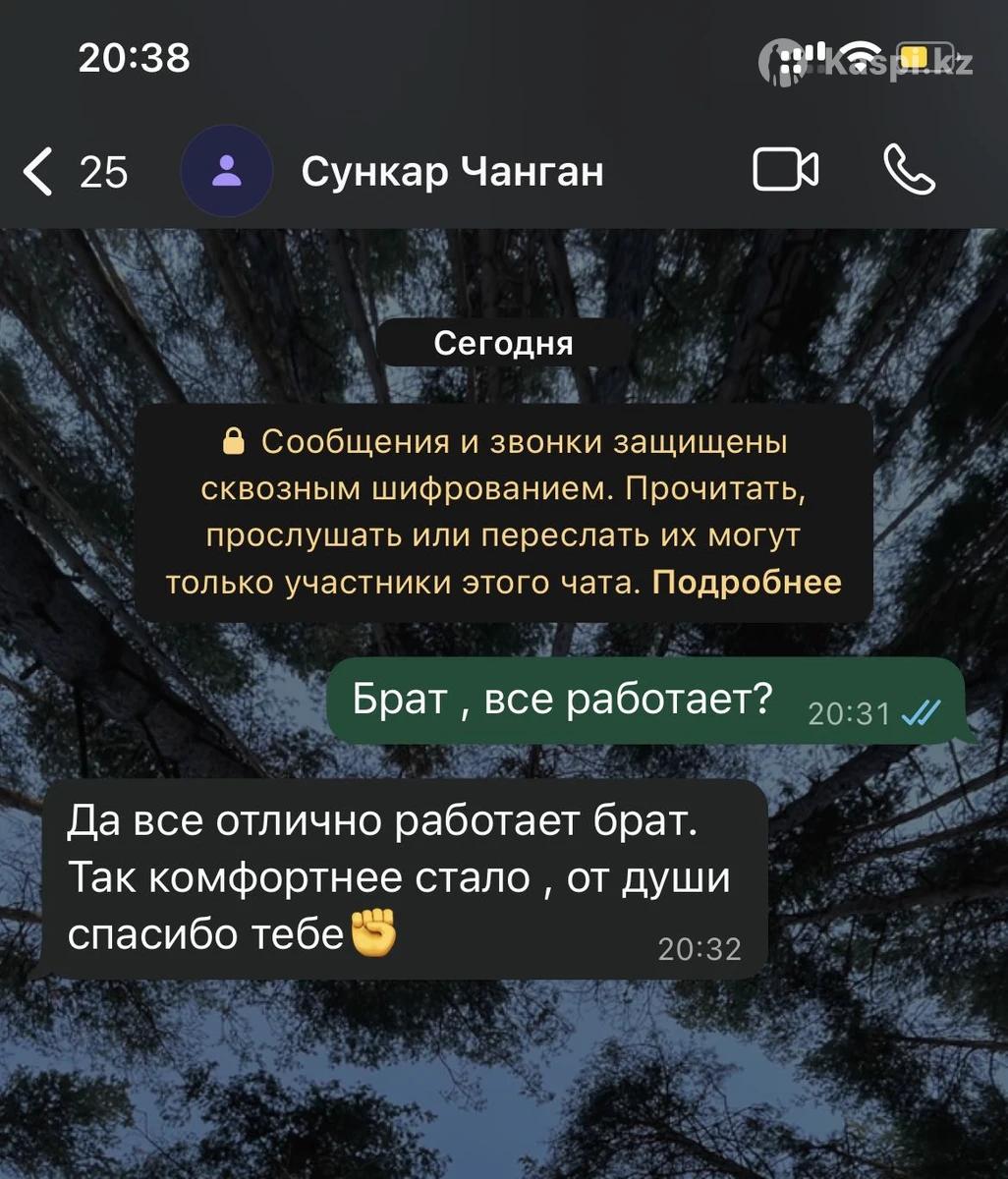Start a video call with Сункар Чанган

(x=785, y=170)
